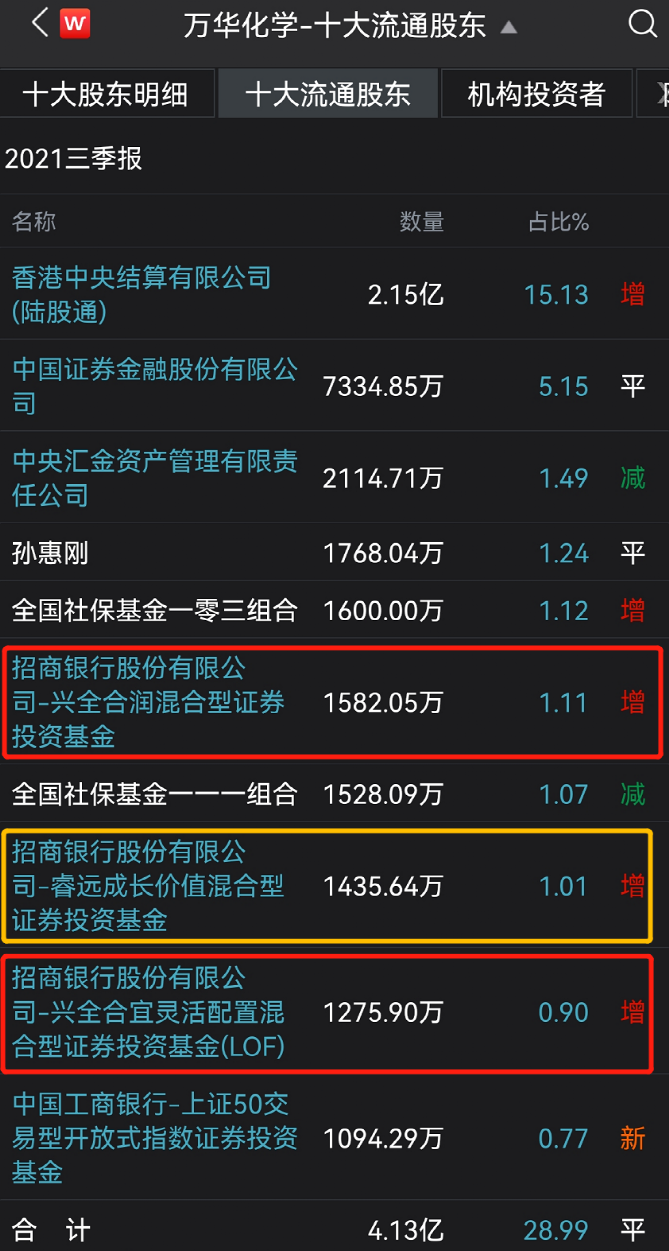Viewport: 669px width, 1251px height.
Task: Switch to the 十大股东明细 tab
Action: [106, 94]
